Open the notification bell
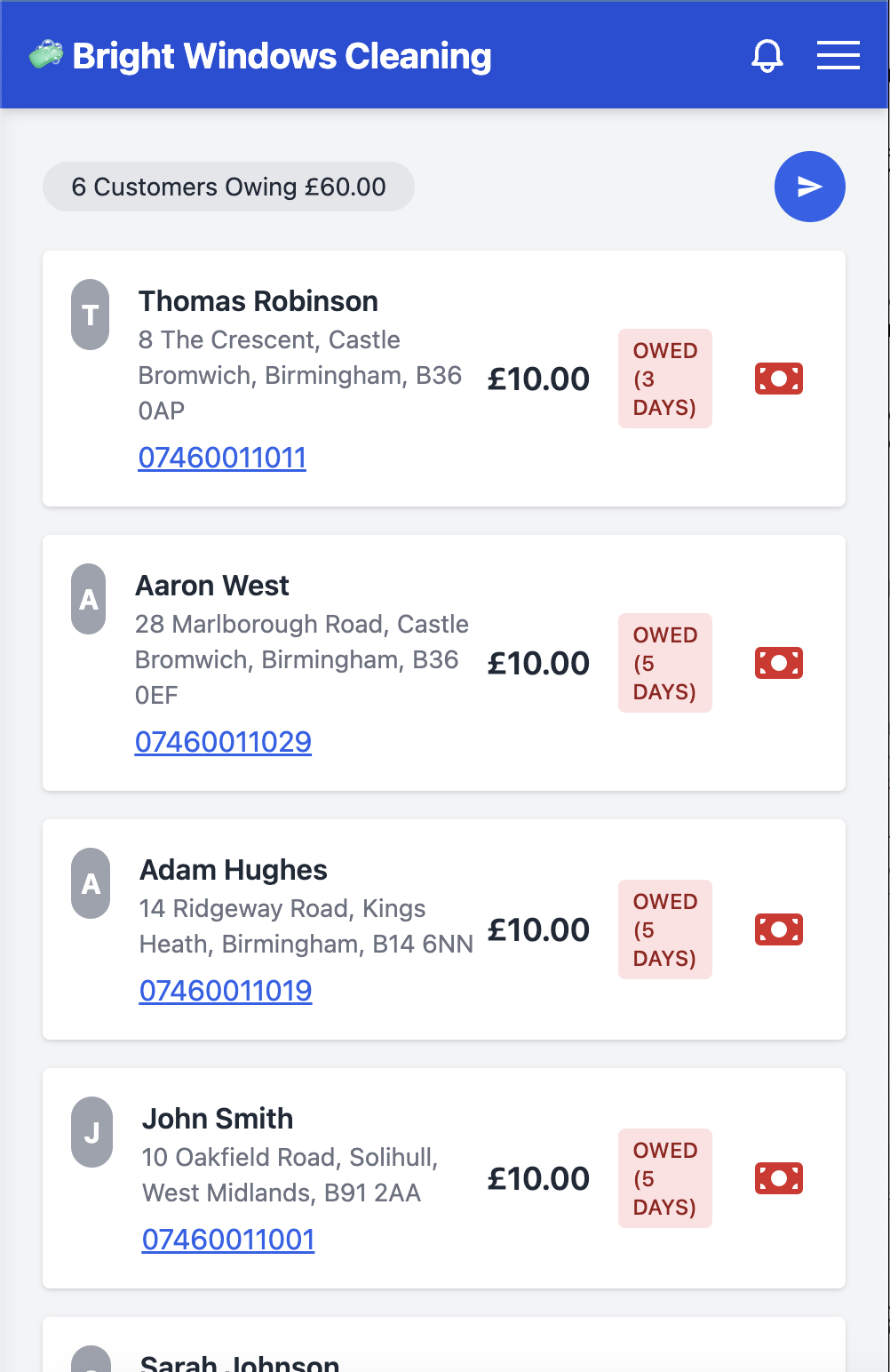 tap(766, 56)
